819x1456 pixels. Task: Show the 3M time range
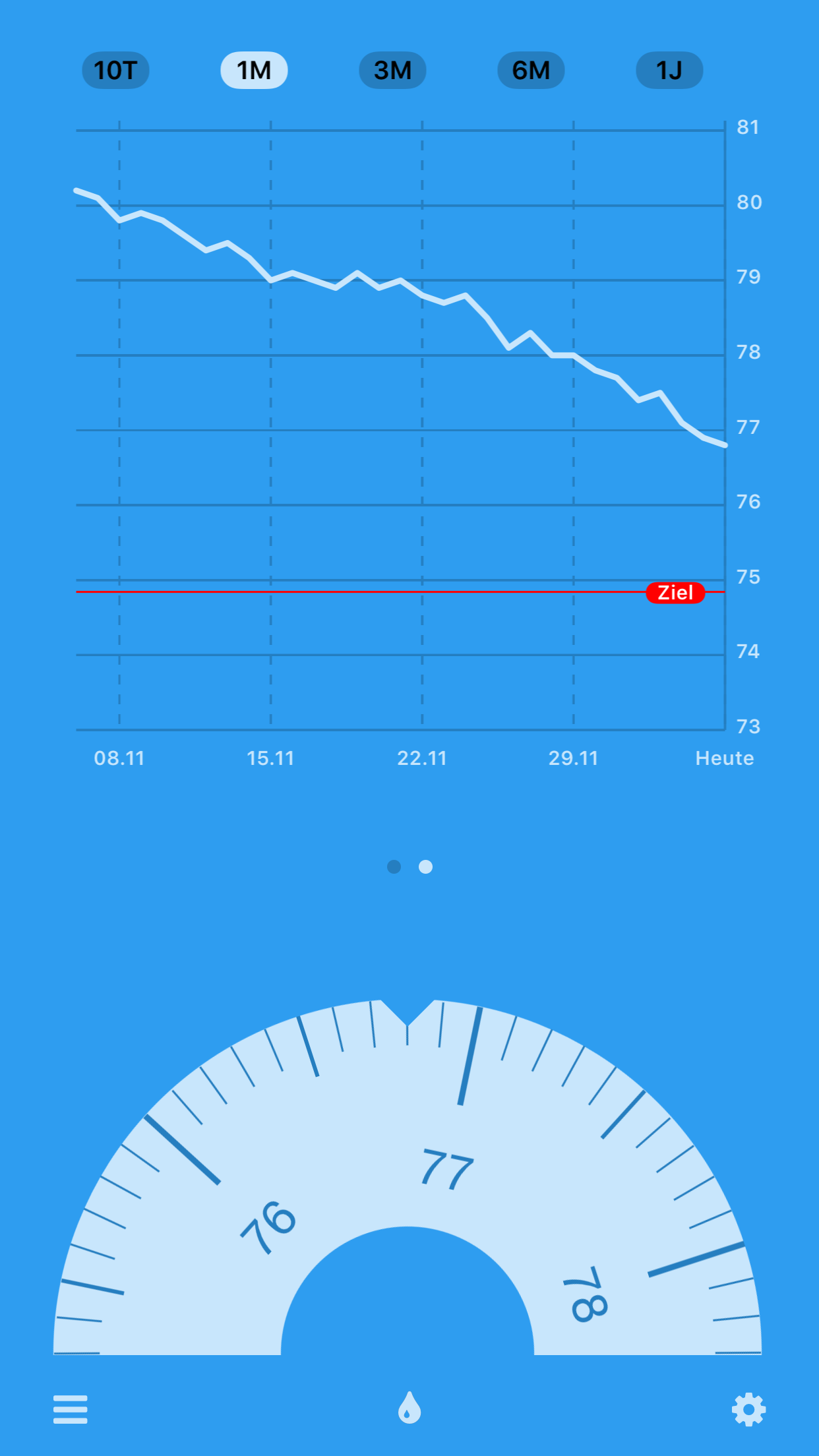[x=392, y=71]
